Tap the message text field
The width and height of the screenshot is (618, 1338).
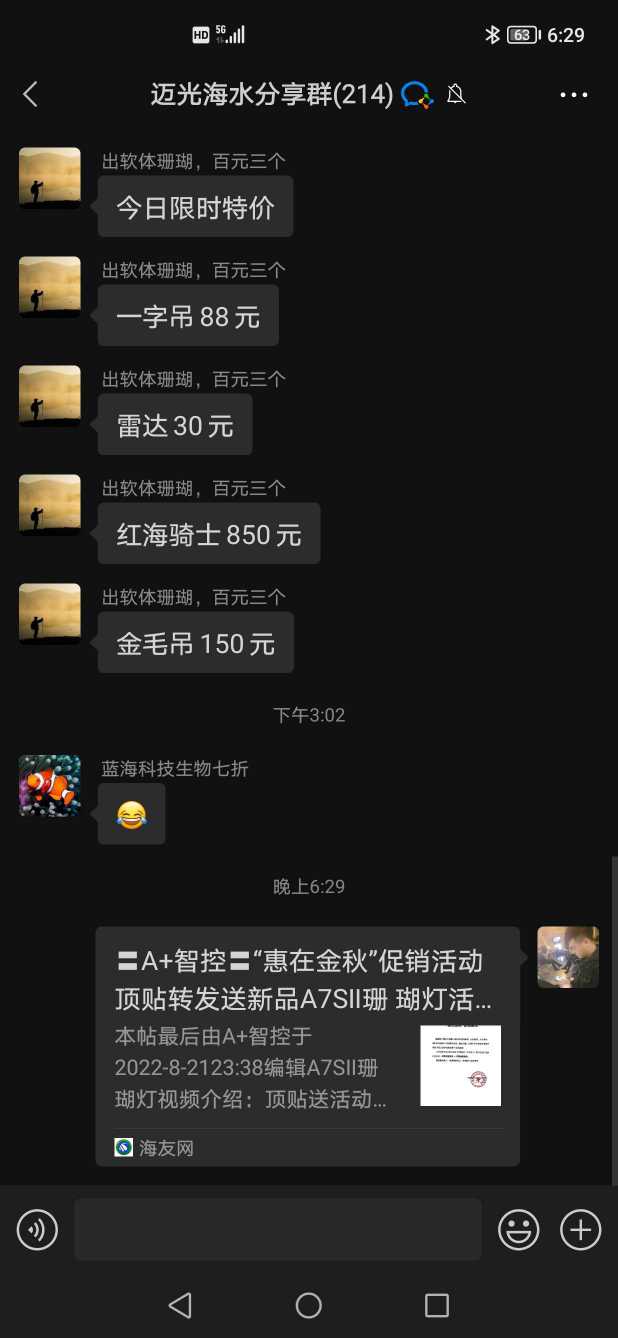[x=277, y=1229]
